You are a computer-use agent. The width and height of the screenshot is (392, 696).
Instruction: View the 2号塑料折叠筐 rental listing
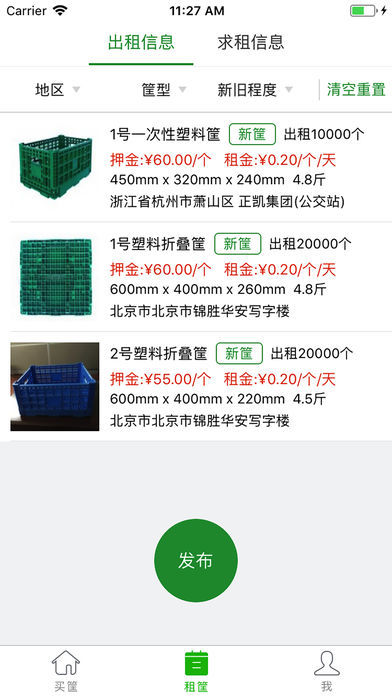tap(196, 386)
